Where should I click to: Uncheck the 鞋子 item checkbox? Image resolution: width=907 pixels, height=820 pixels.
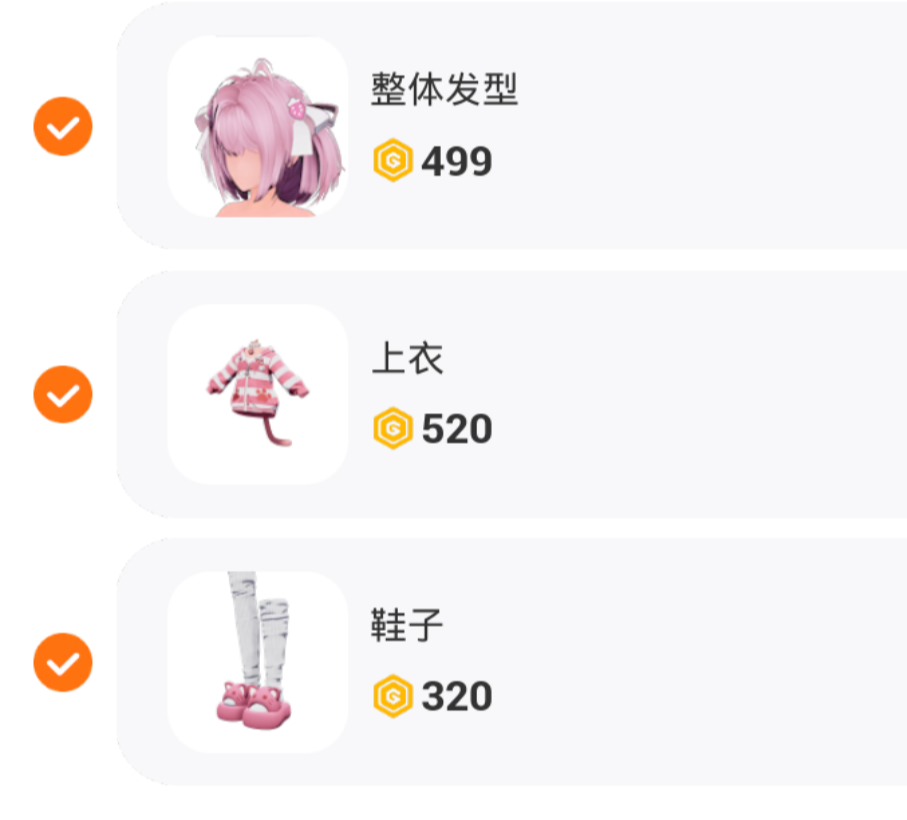tap(63, 662)
